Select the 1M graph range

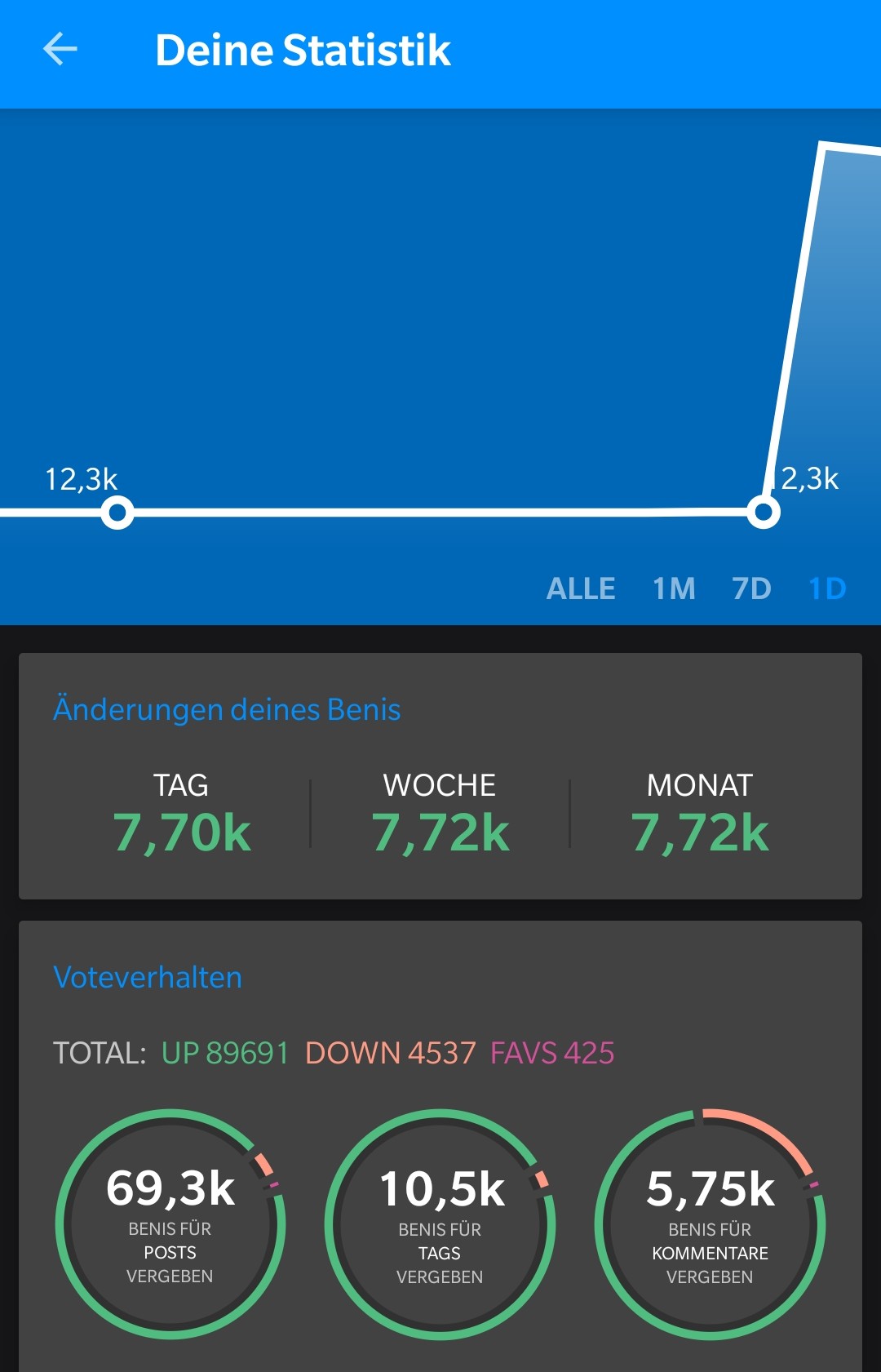click(x=674, y=588)
